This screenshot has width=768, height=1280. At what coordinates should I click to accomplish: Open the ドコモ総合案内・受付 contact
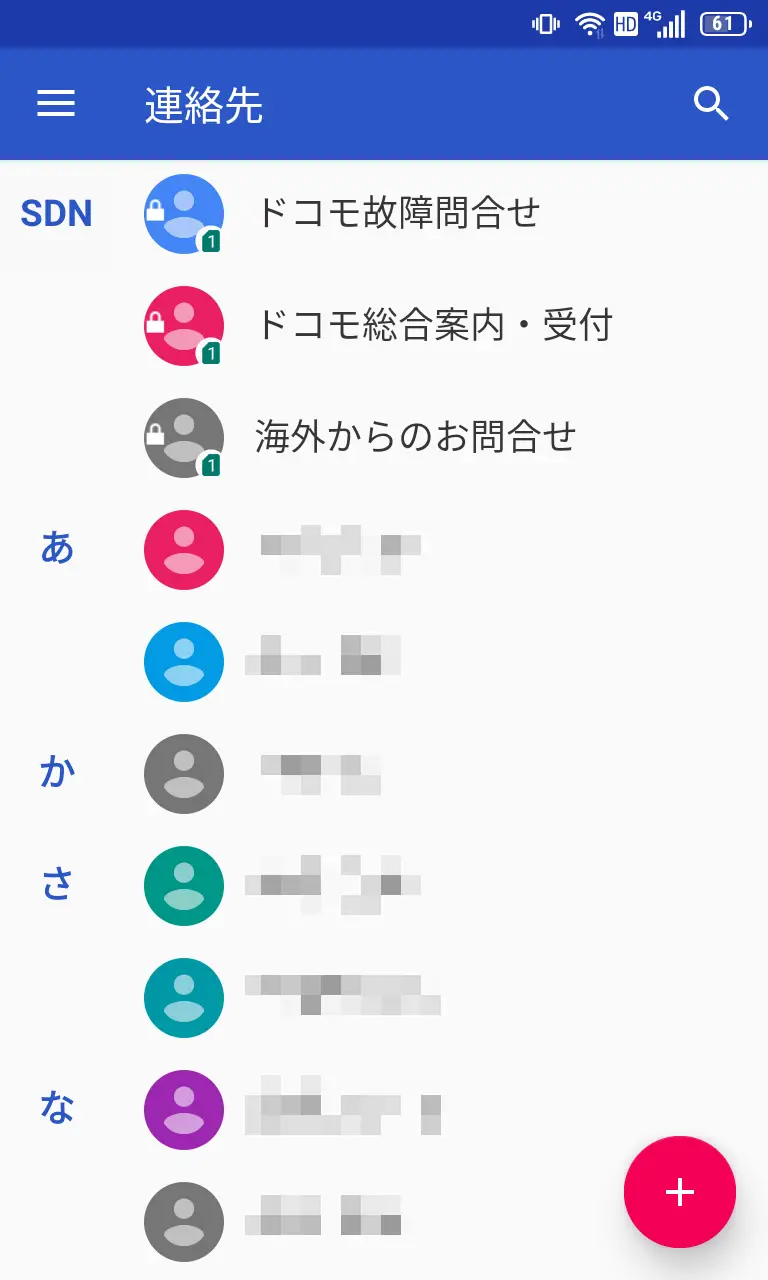click(x=433, y=325)
